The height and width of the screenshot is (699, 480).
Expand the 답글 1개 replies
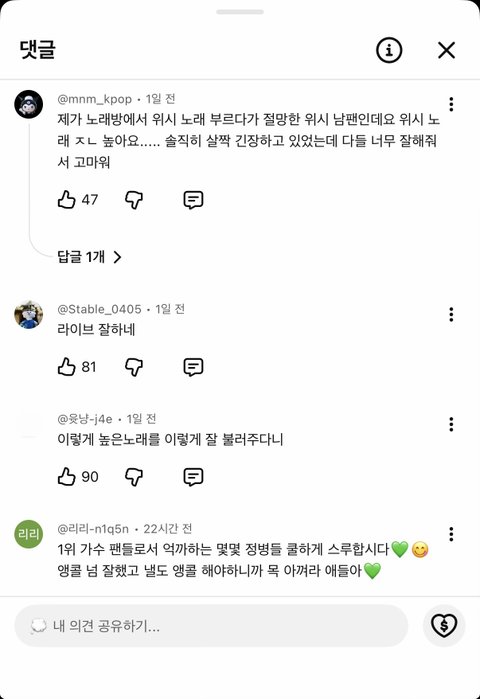point(89,257)
